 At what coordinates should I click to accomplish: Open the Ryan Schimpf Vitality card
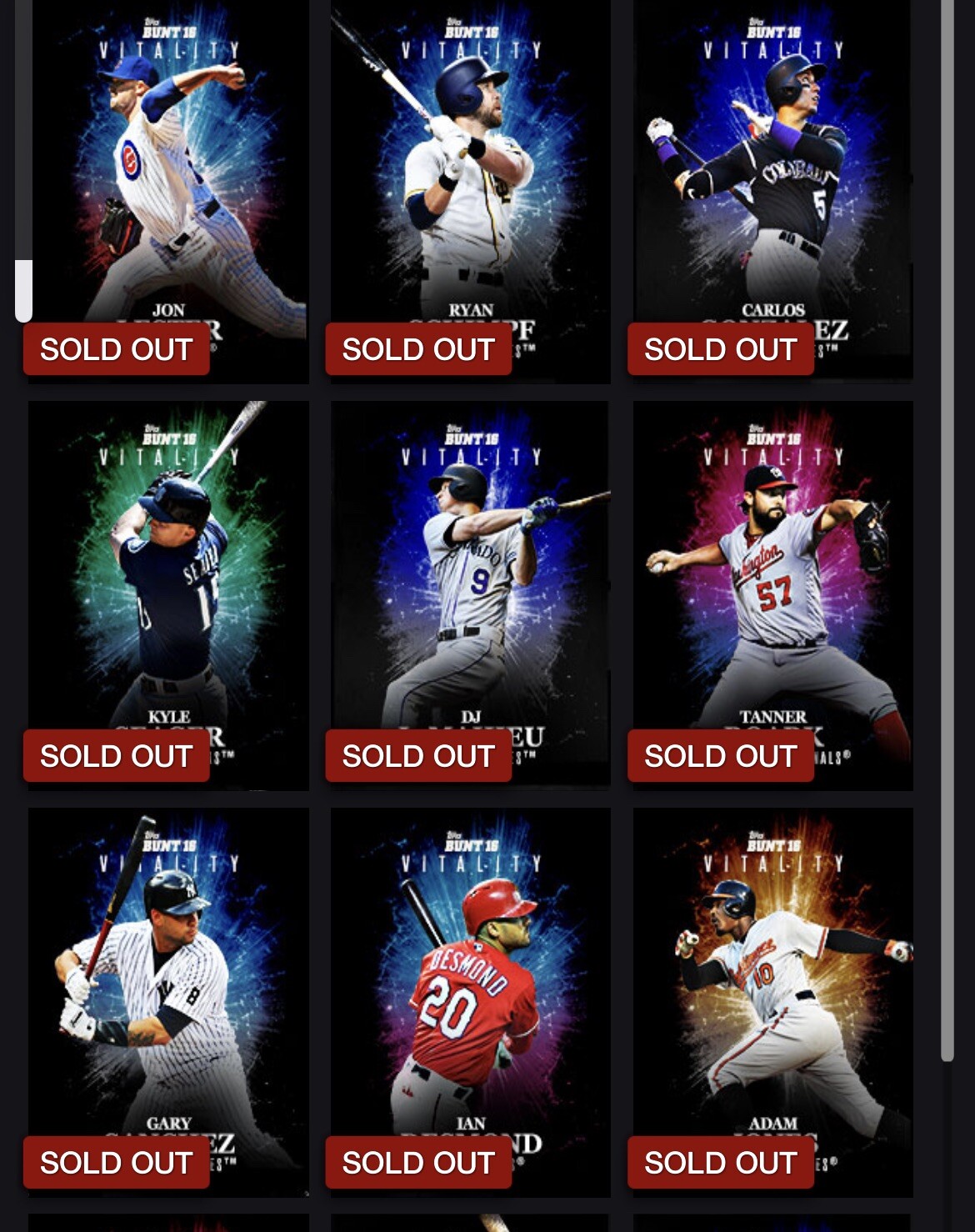point(470,183)
